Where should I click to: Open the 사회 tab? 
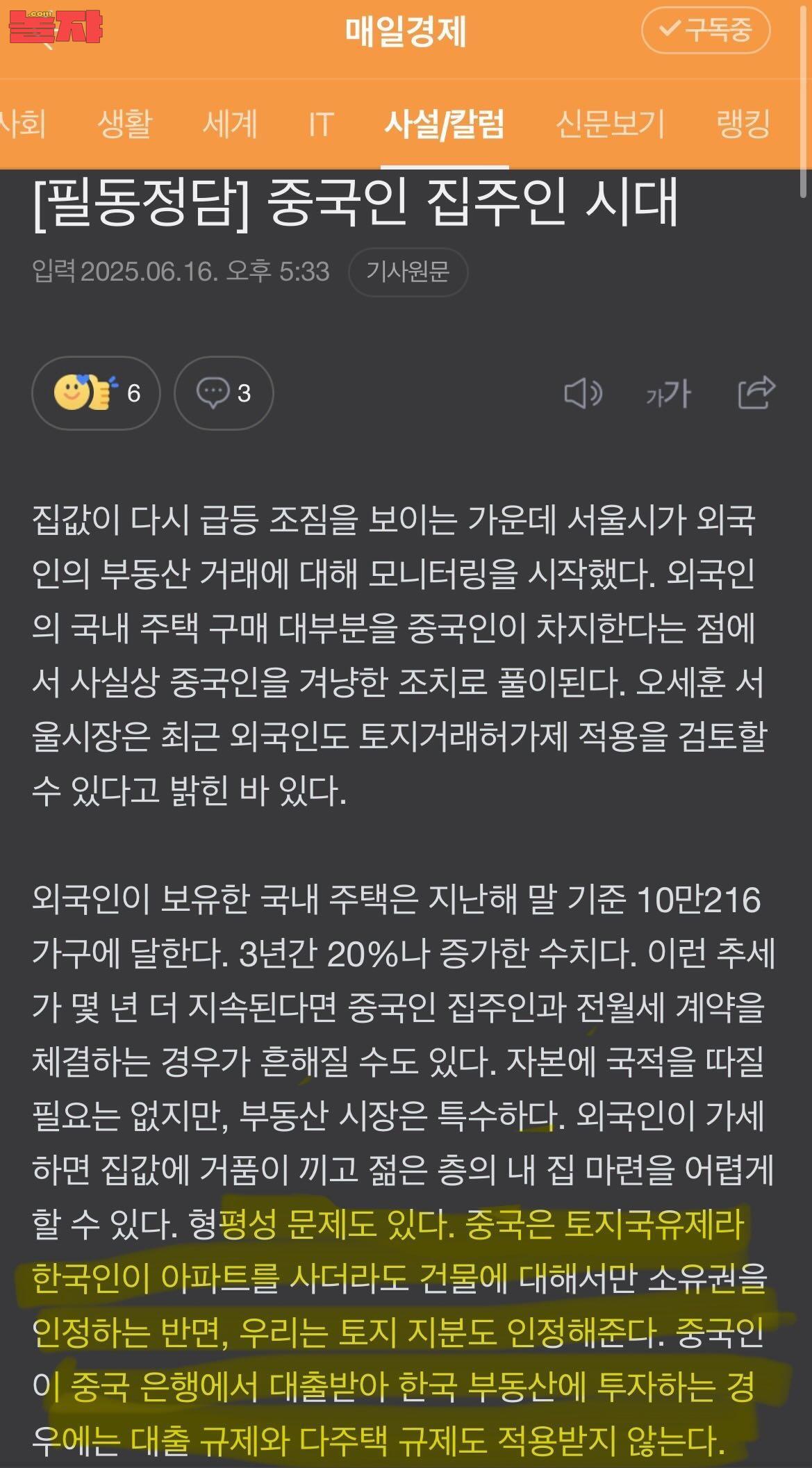(x=22, y=124)
